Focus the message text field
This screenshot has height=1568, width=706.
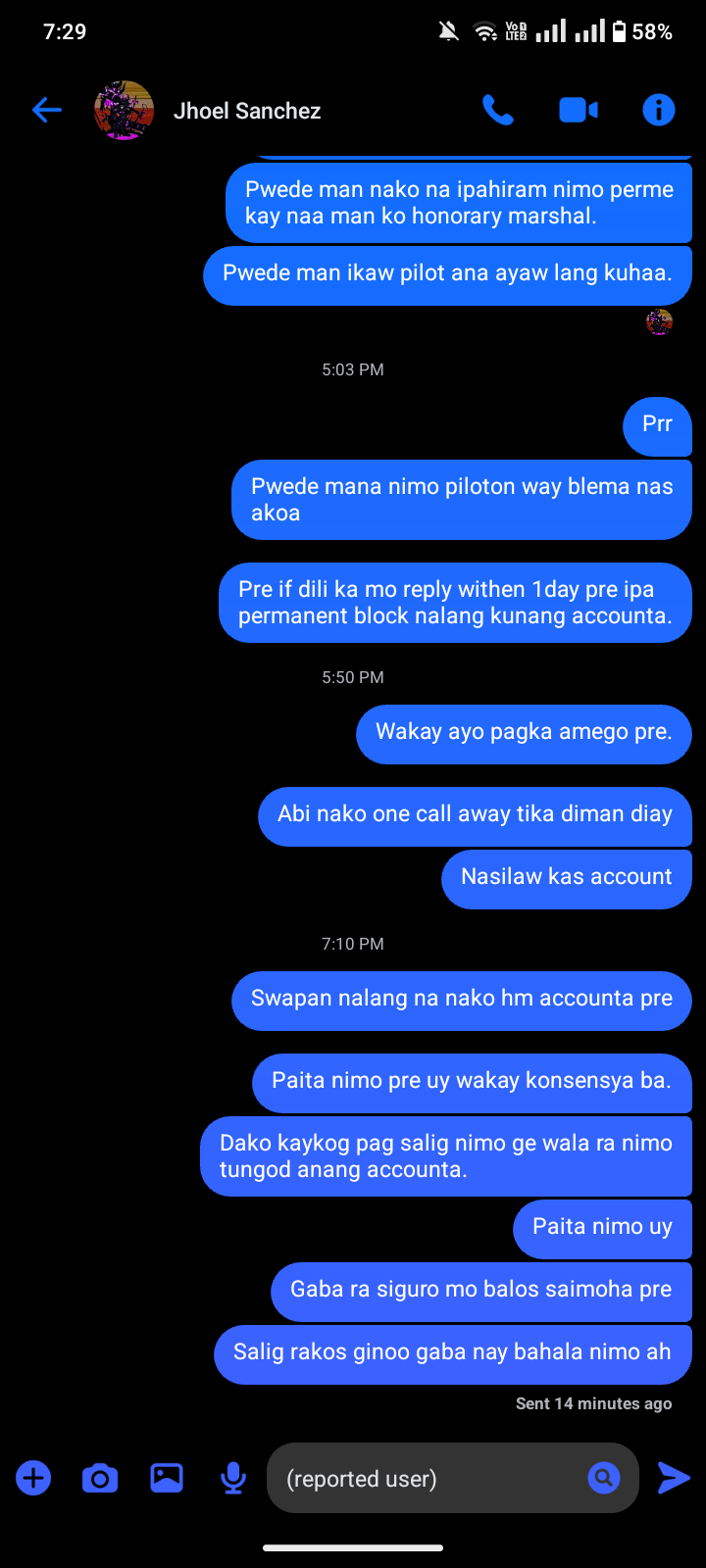422,1478
